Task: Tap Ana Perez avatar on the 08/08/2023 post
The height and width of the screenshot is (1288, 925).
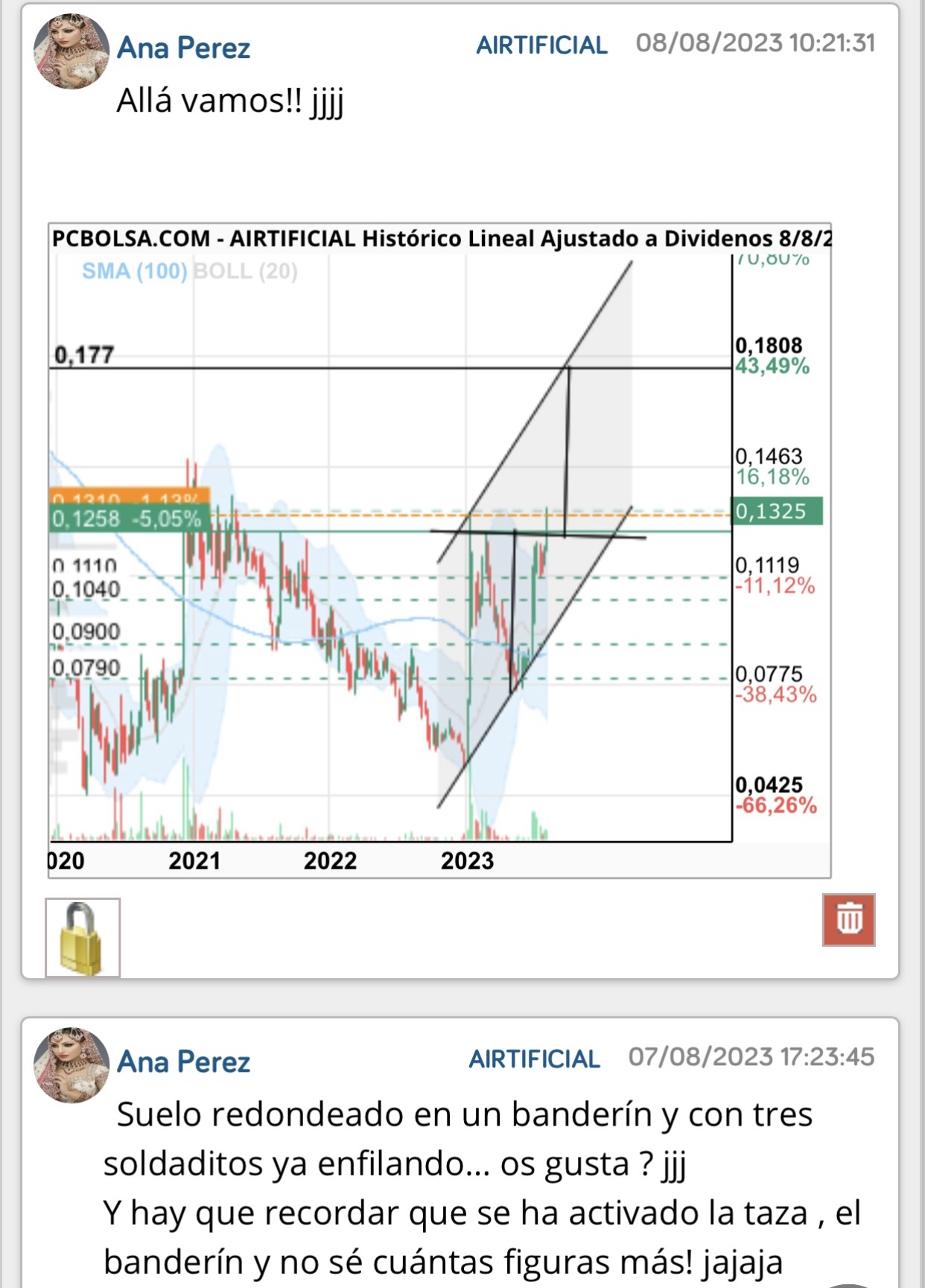Action: coord(71,51)
